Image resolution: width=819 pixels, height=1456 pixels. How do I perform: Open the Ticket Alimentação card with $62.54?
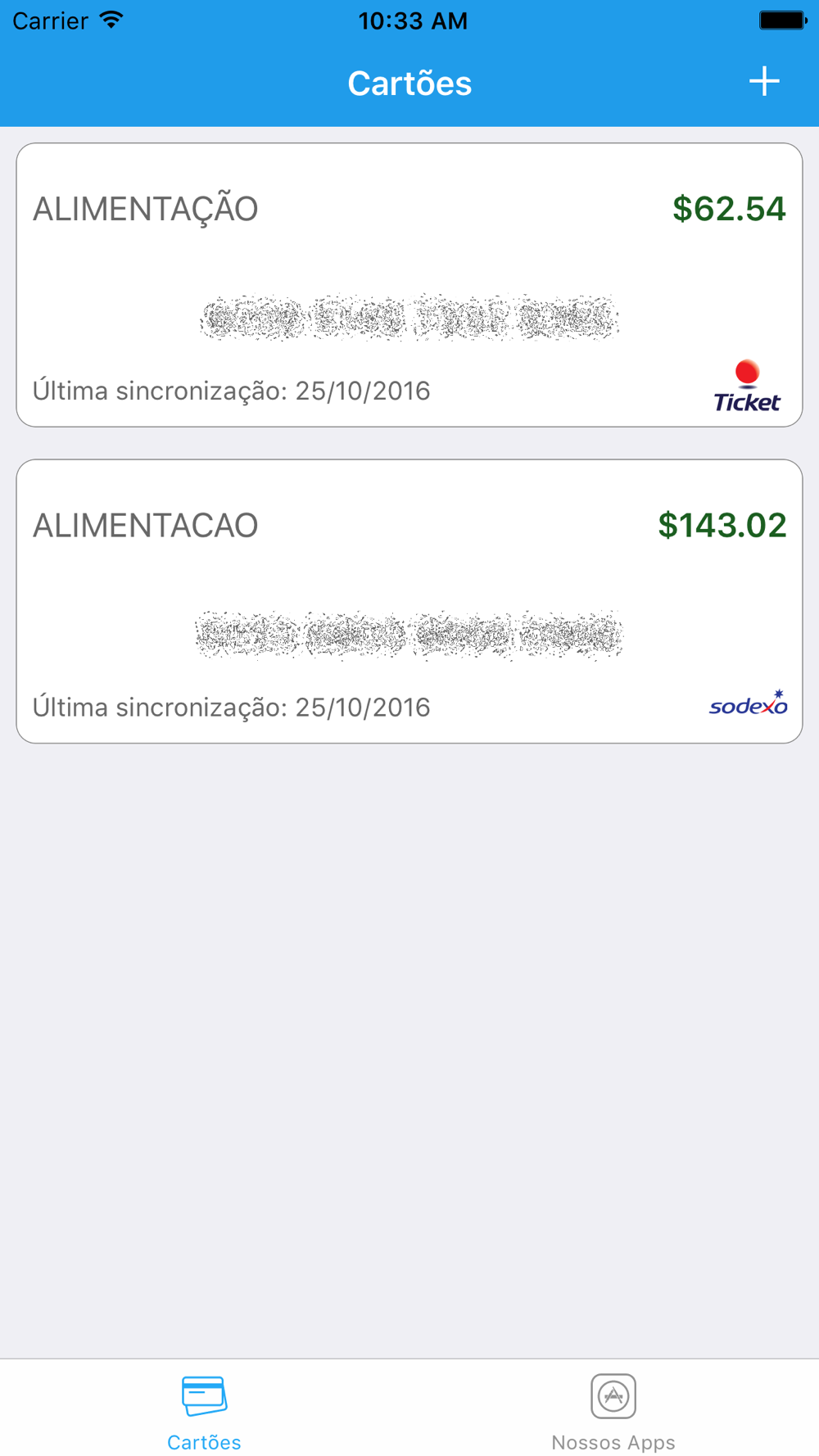(x=409, y=285)
